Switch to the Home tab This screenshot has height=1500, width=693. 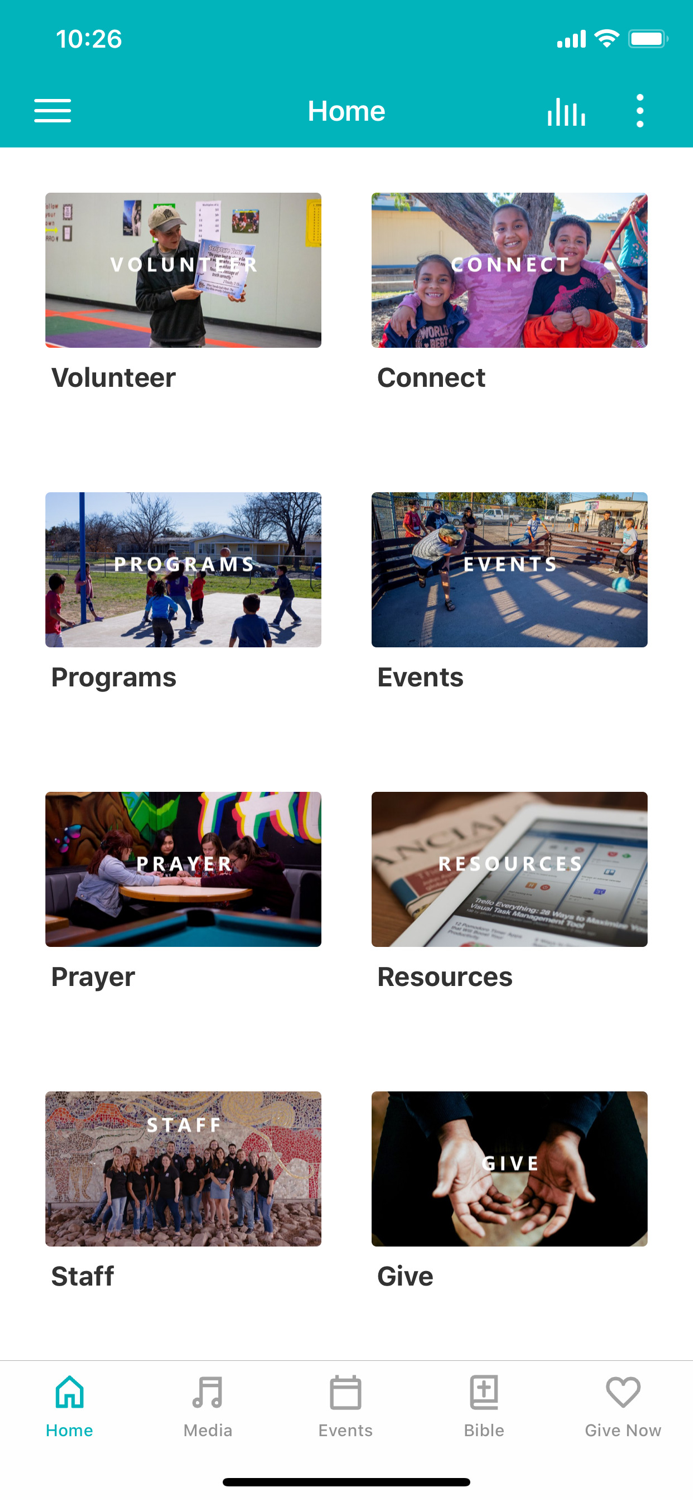pos(69,1406)
